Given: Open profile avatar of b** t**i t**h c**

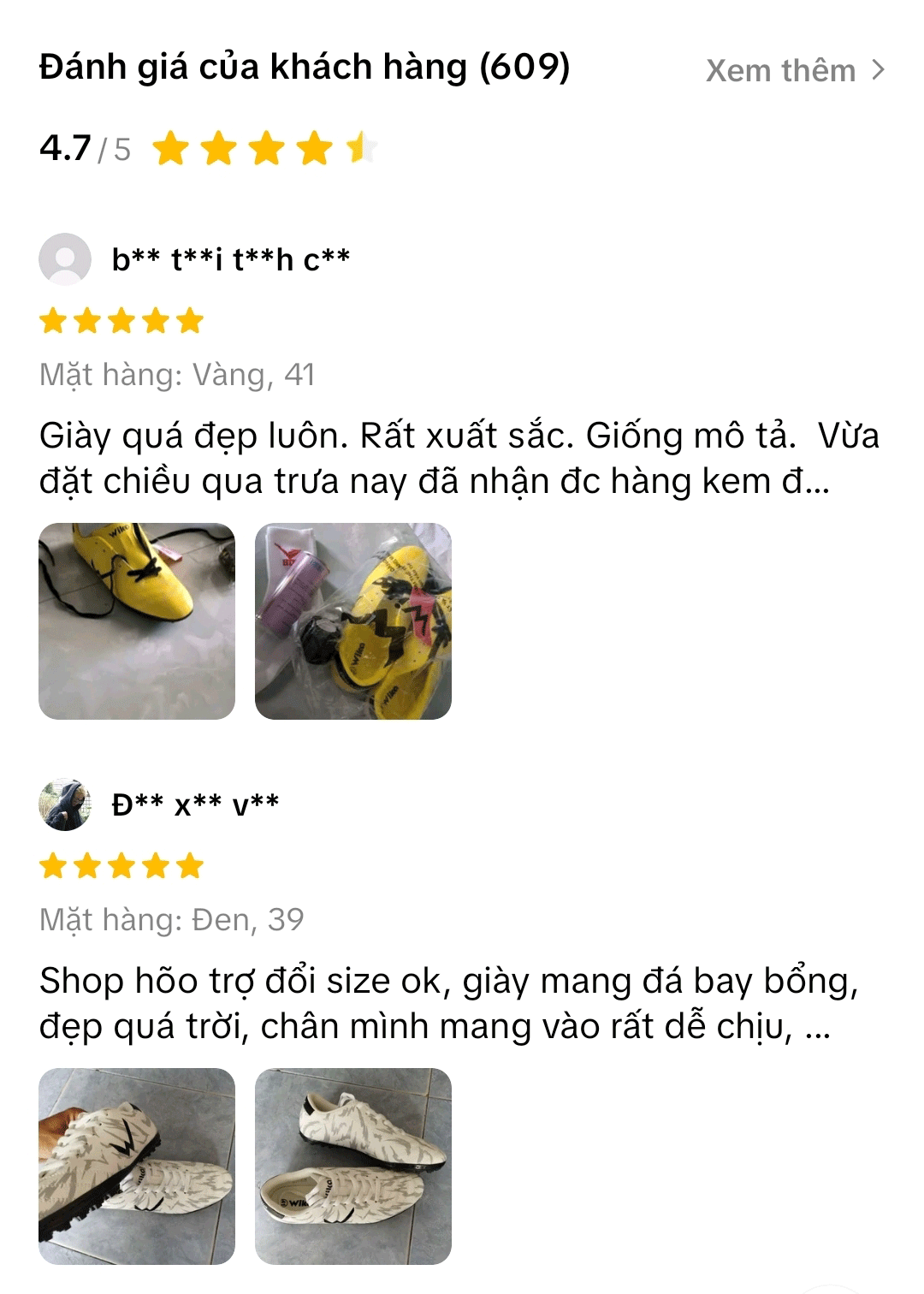Looking at the screenshot, I should pos(65,258).
